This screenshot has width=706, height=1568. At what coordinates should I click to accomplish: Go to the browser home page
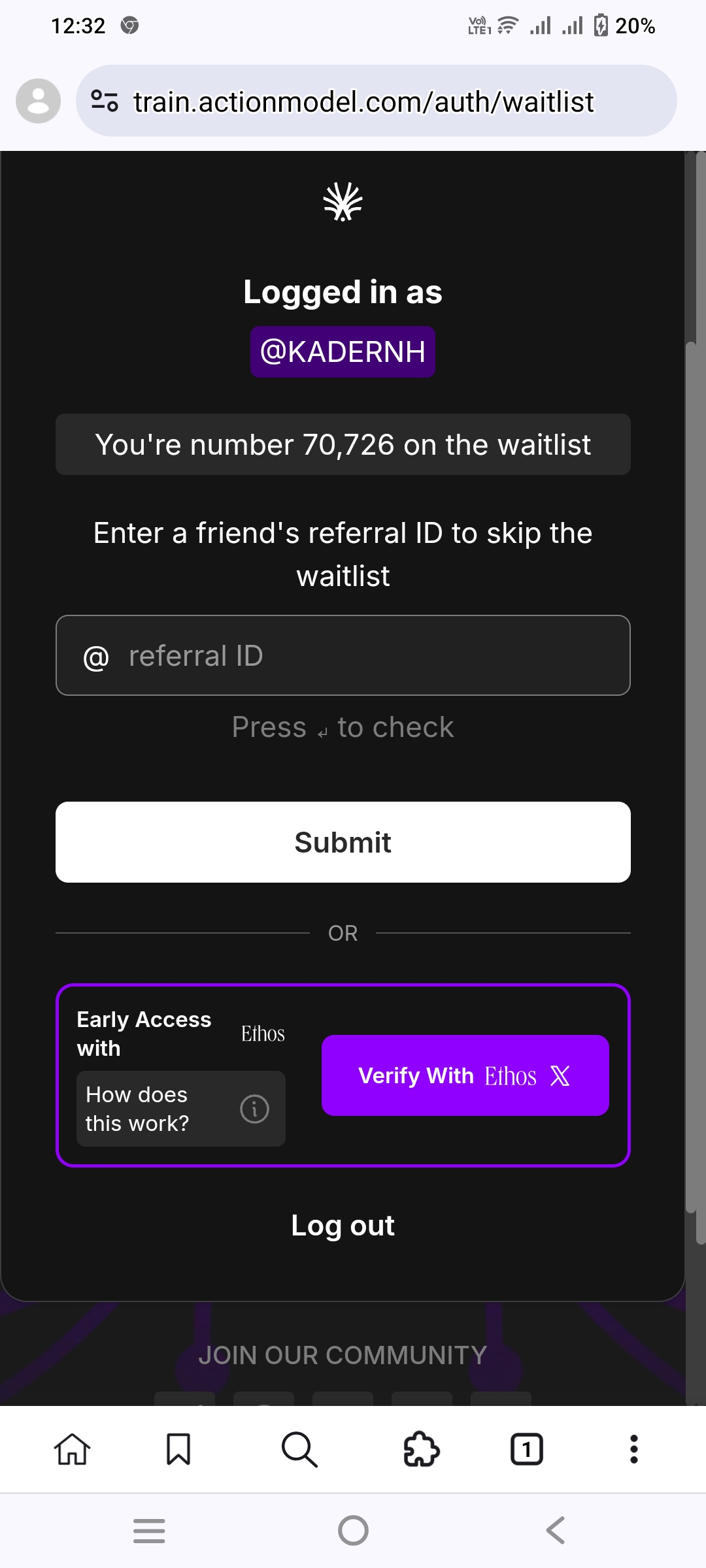(x=72, y=1449)
